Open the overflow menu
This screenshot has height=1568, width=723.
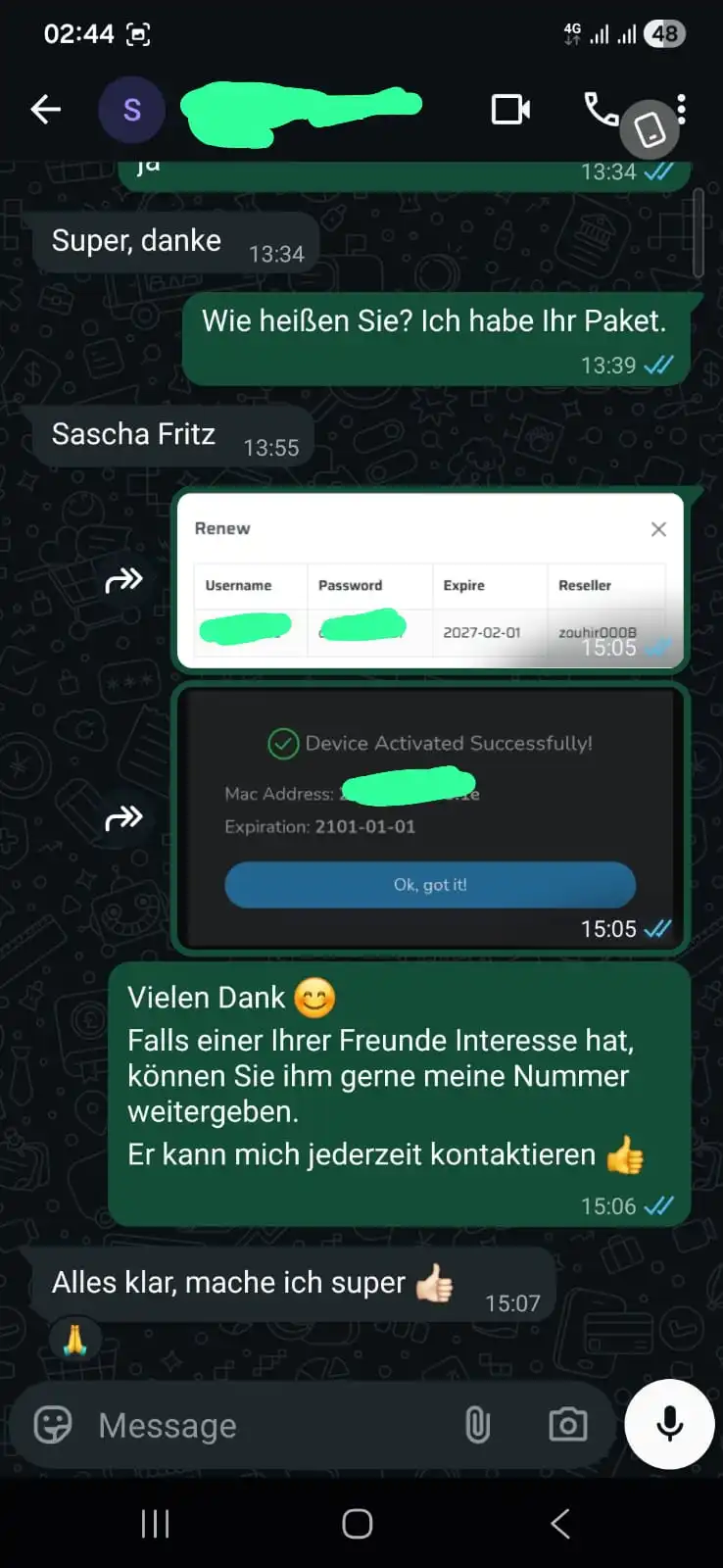[x=682, y=109]
